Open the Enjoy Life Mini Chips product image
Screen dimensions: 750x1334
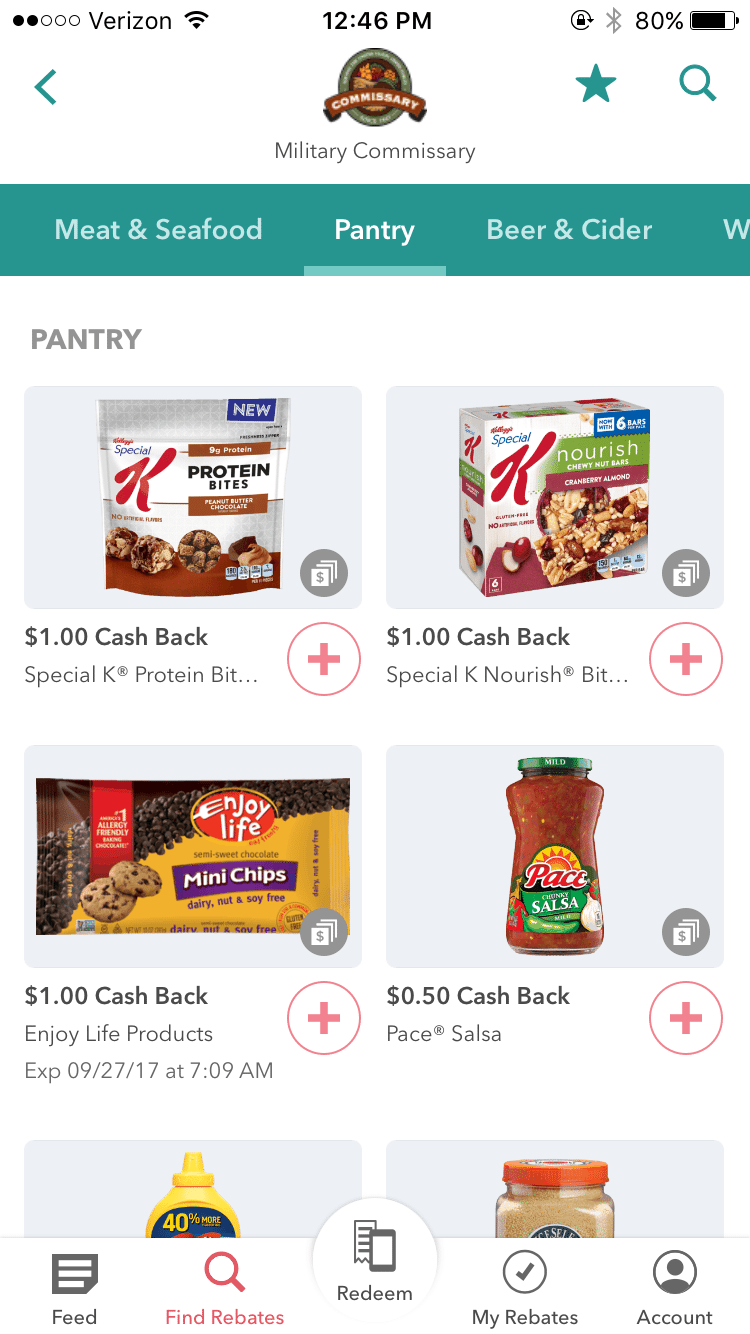(192, 856)
